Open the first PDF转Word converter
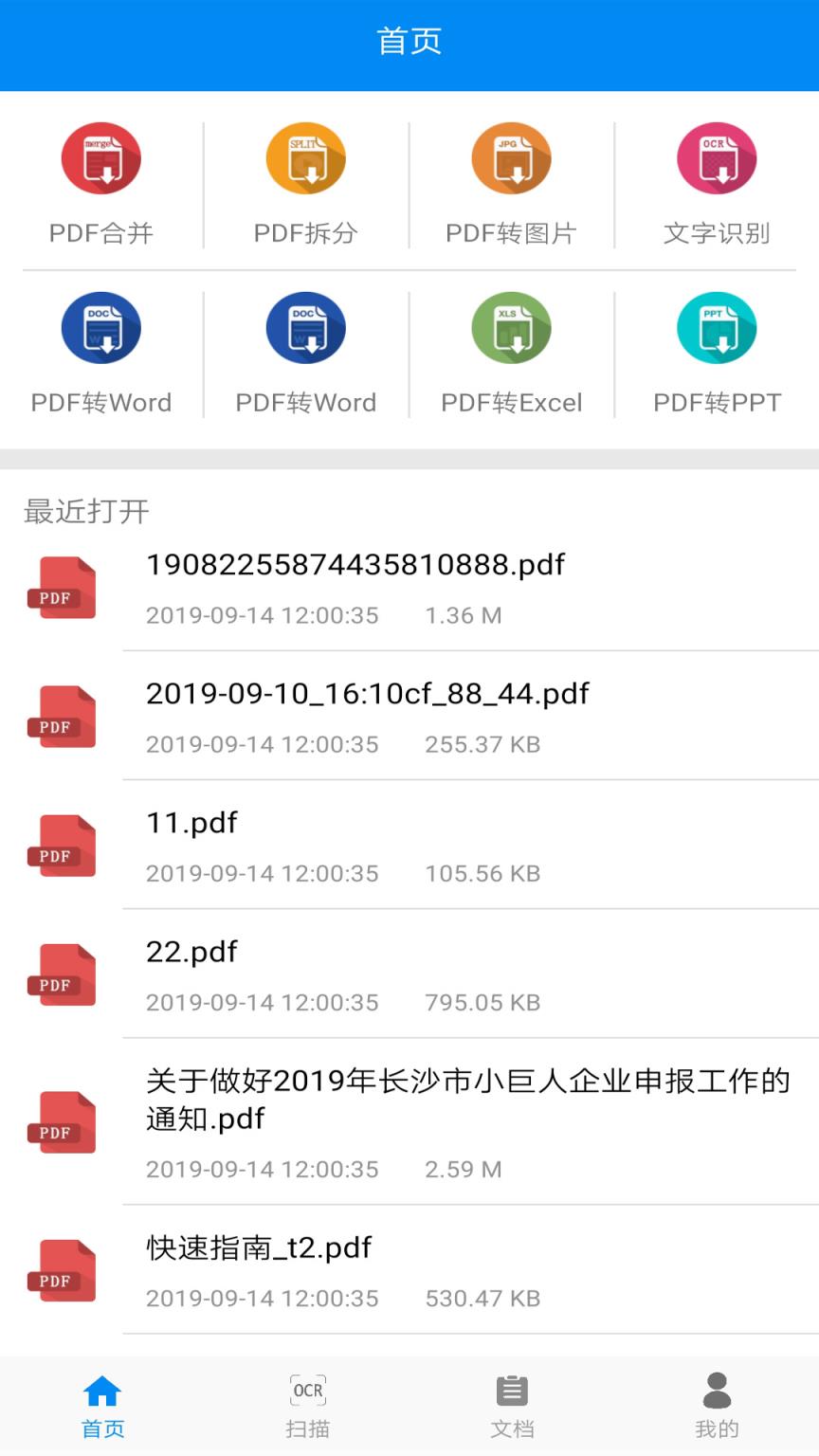The image size is (819, 1456). [x=101, y=351]
